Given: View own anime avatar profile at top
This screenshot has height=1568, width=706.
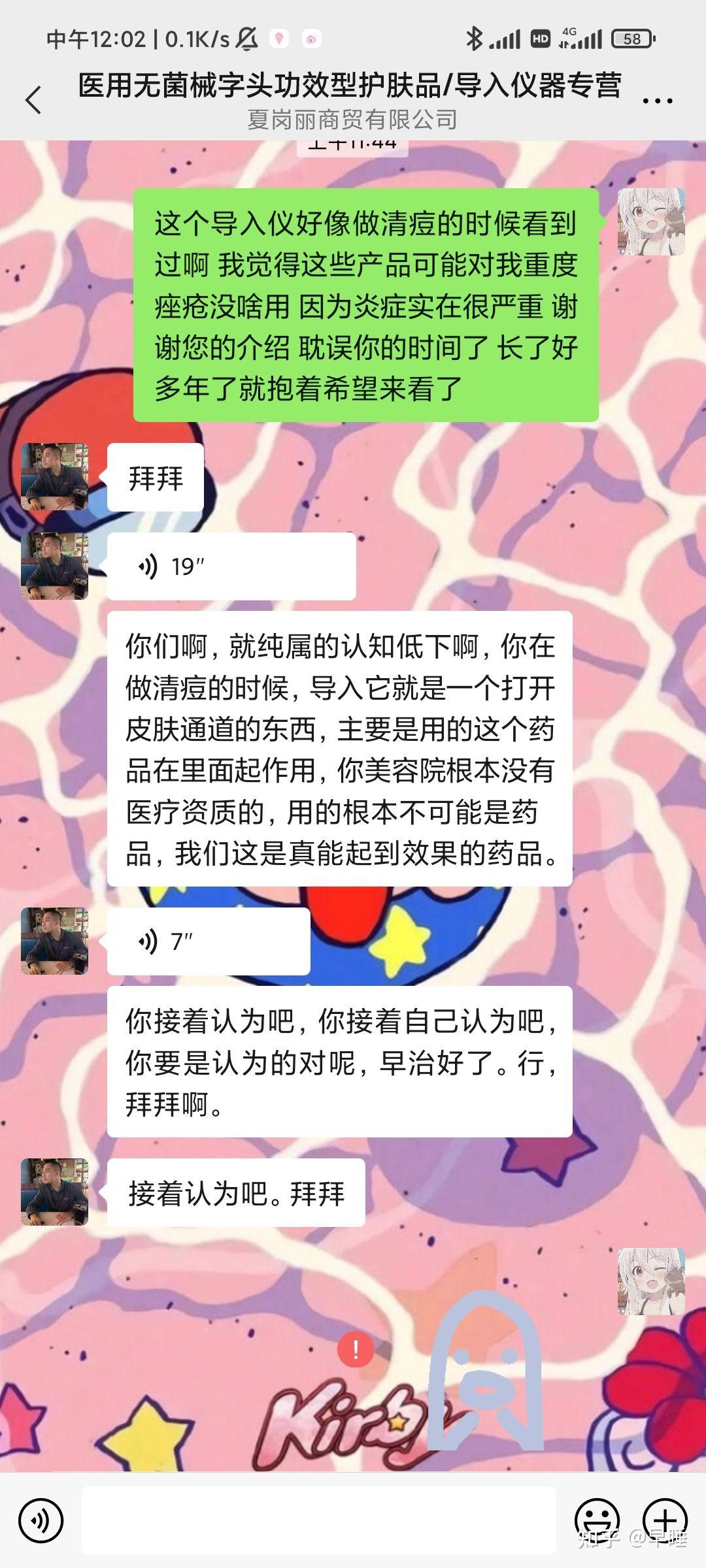Looking at the screenshot, I should (x=651, y=222).
